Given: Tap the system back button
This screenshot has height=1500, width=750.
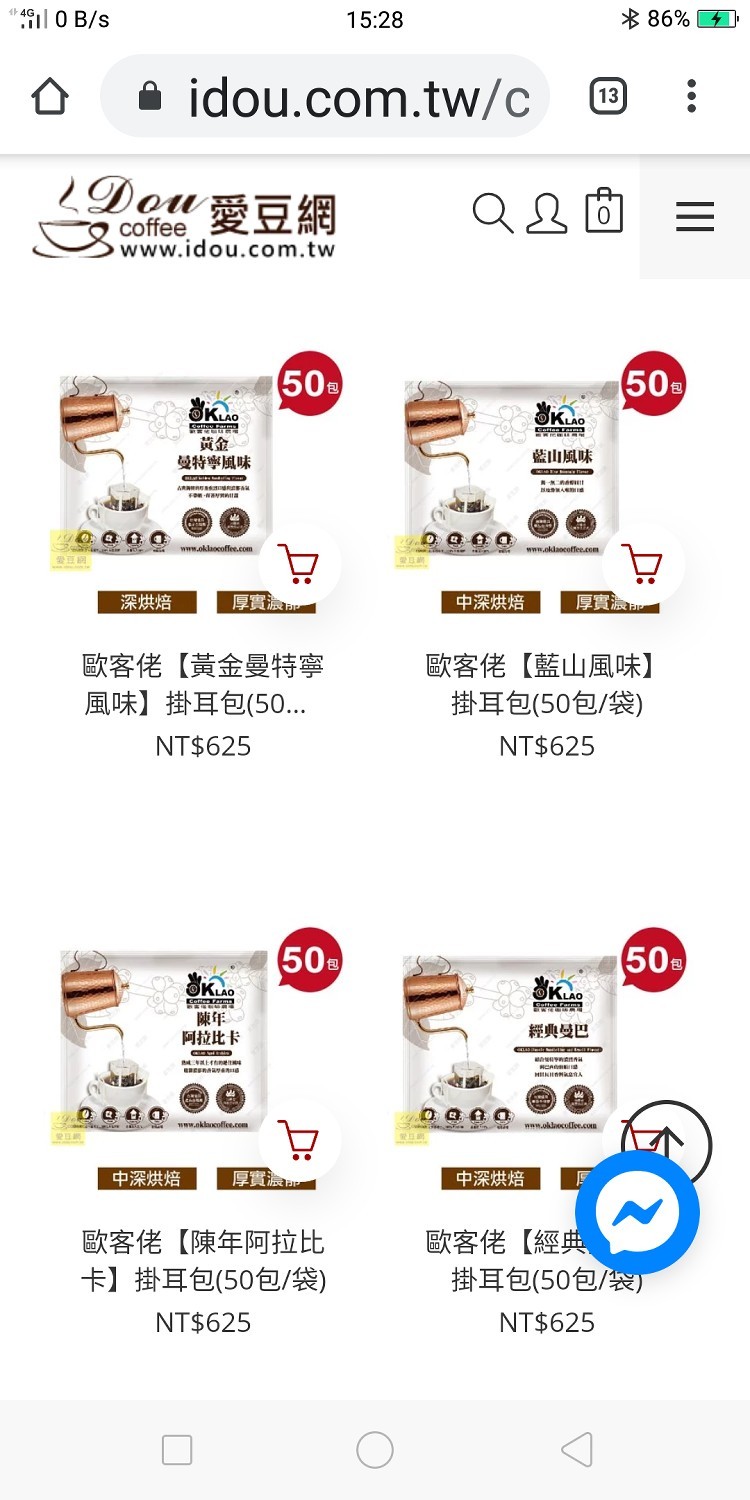Looking at the screenshot, I should click(x=575, y=1450).
